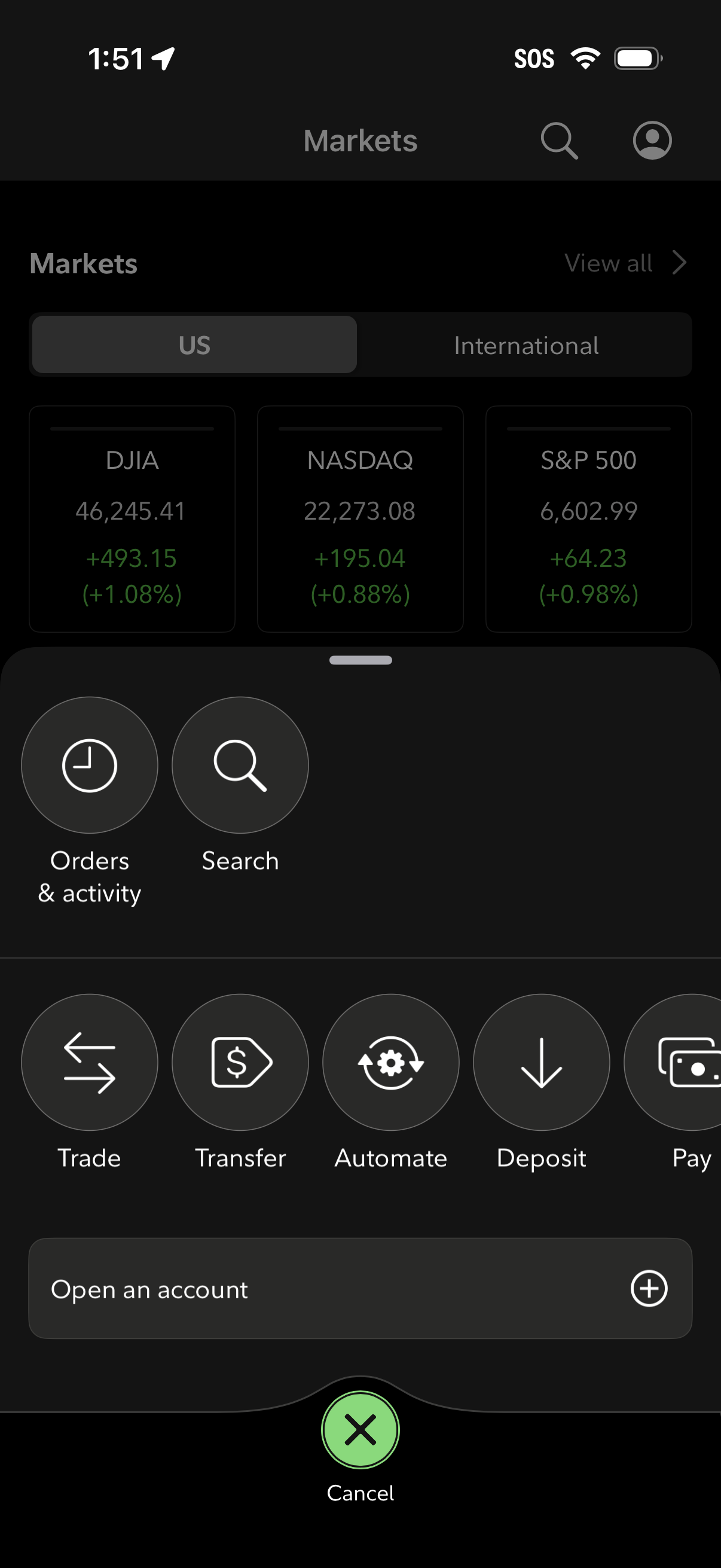Tap the plus icon on Open an account
The height and width of the screenshot is (1568, 721).
(649, 1289)
